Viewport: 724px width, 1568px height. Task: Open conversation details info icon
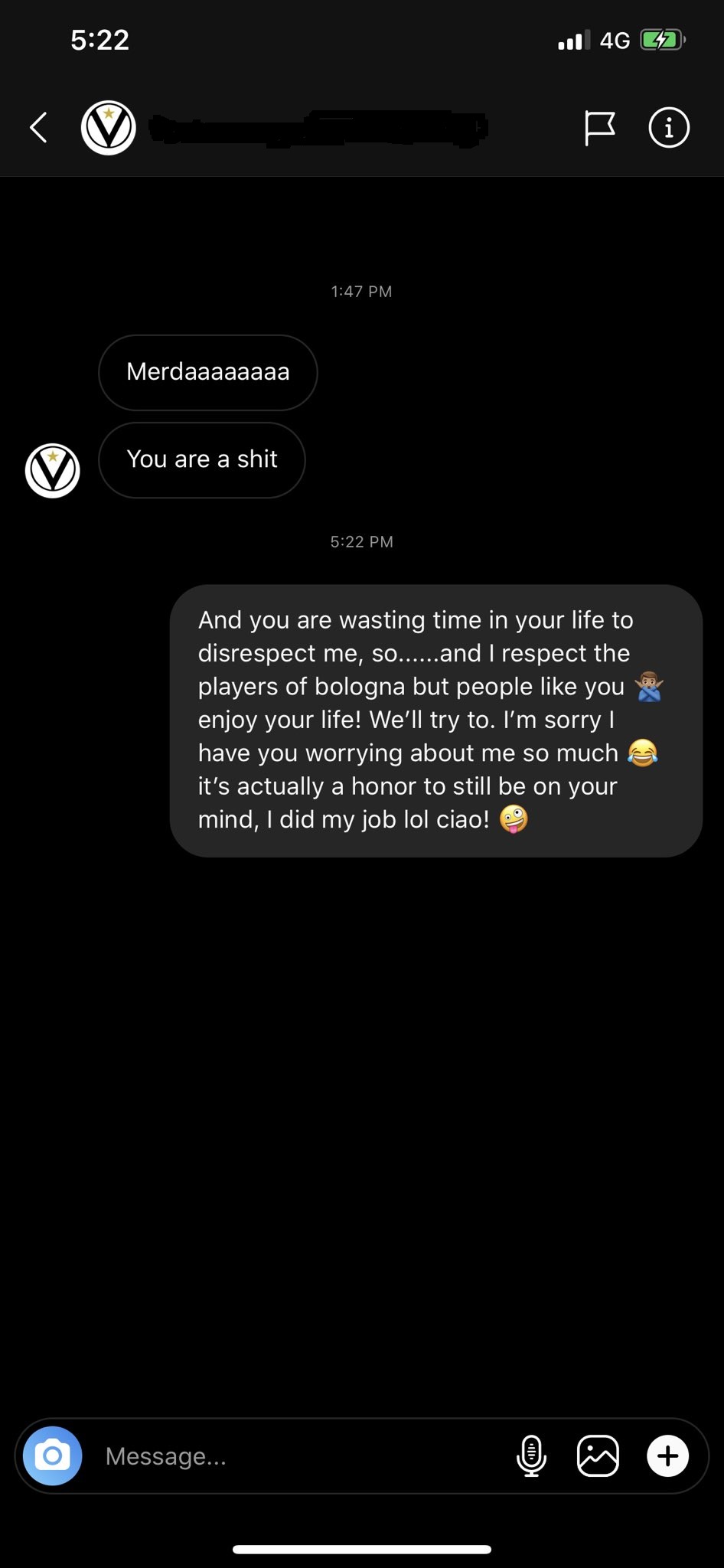tap(669, 127)
